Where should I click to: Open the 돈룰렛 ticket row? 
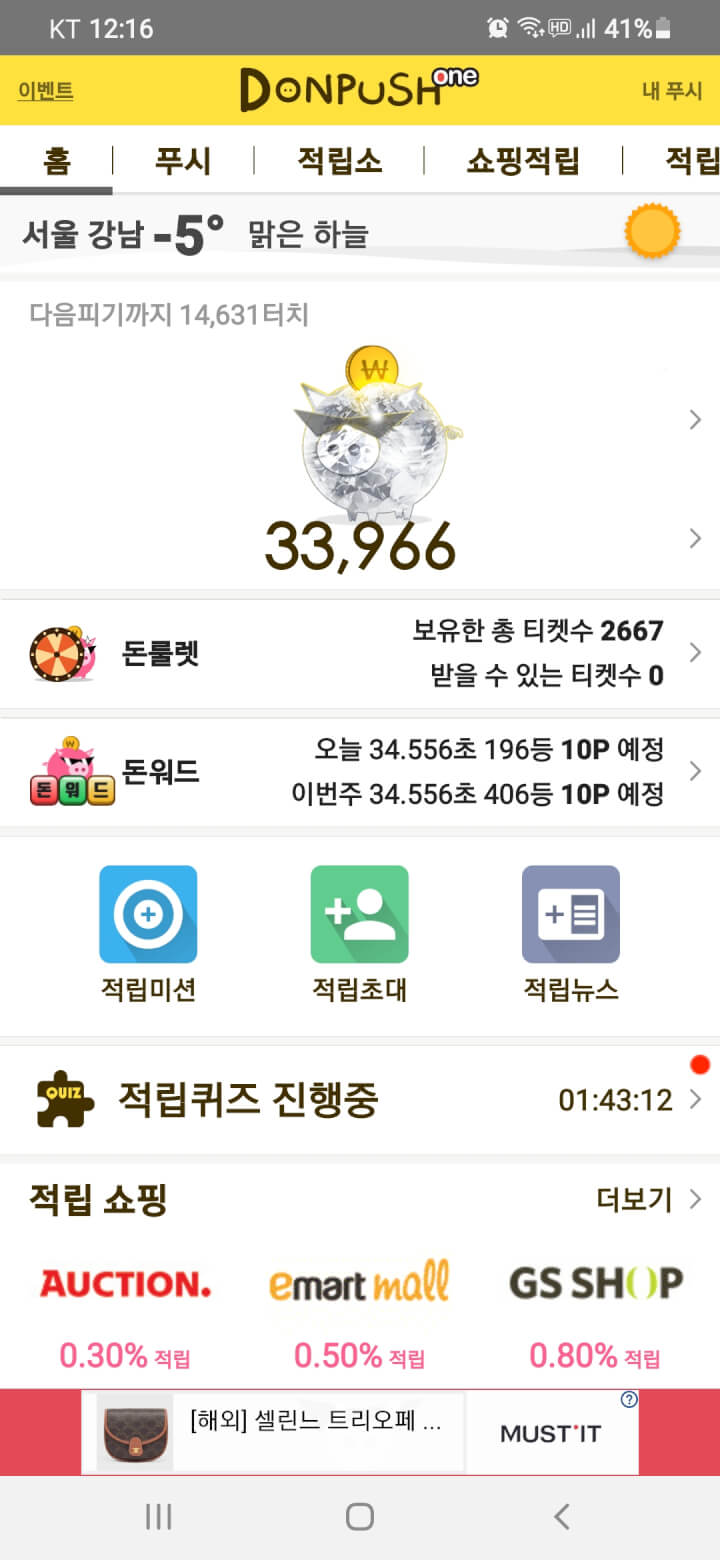pyautogui.click(x=360, y=654)
